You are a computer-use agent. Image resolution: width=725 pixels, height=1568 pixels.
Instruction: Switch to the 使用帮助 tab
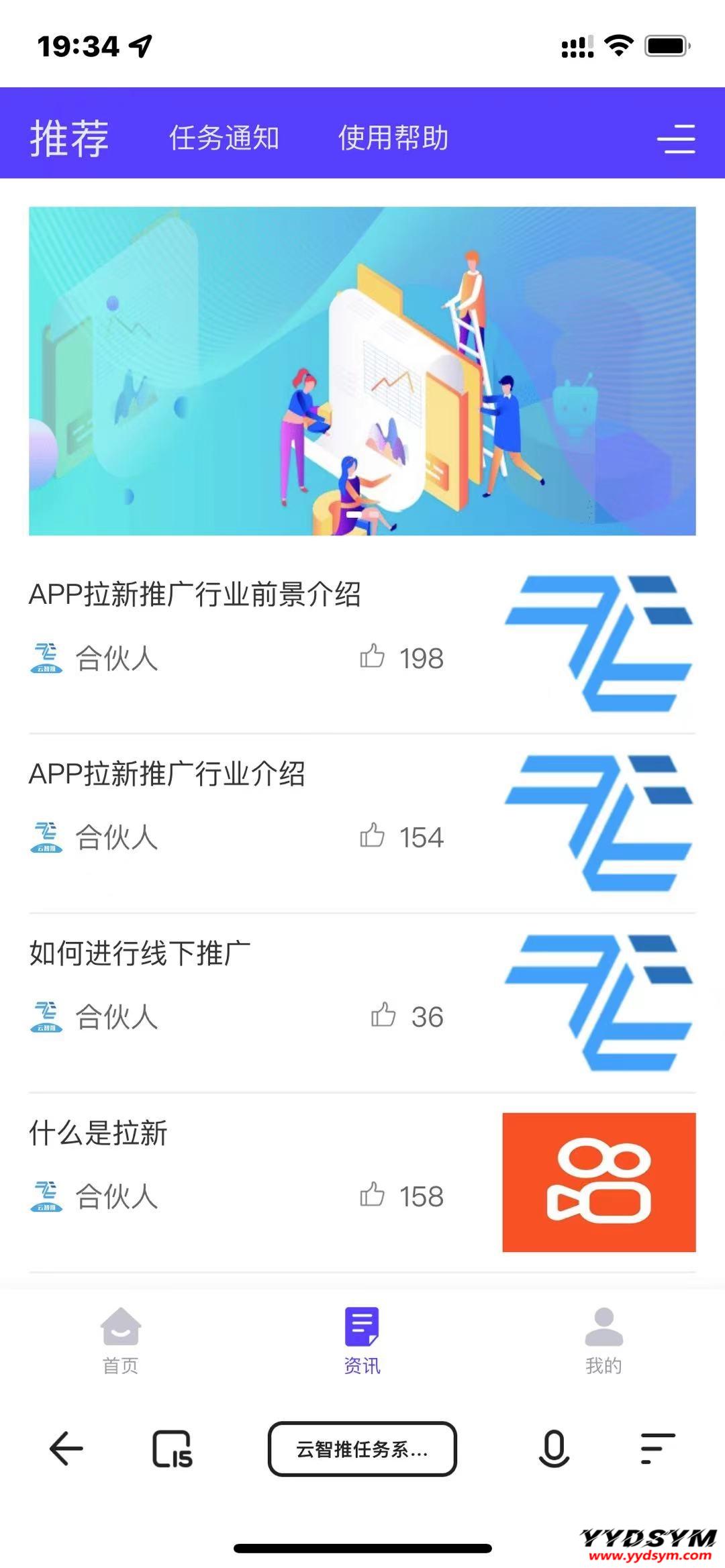click(393, 138)
